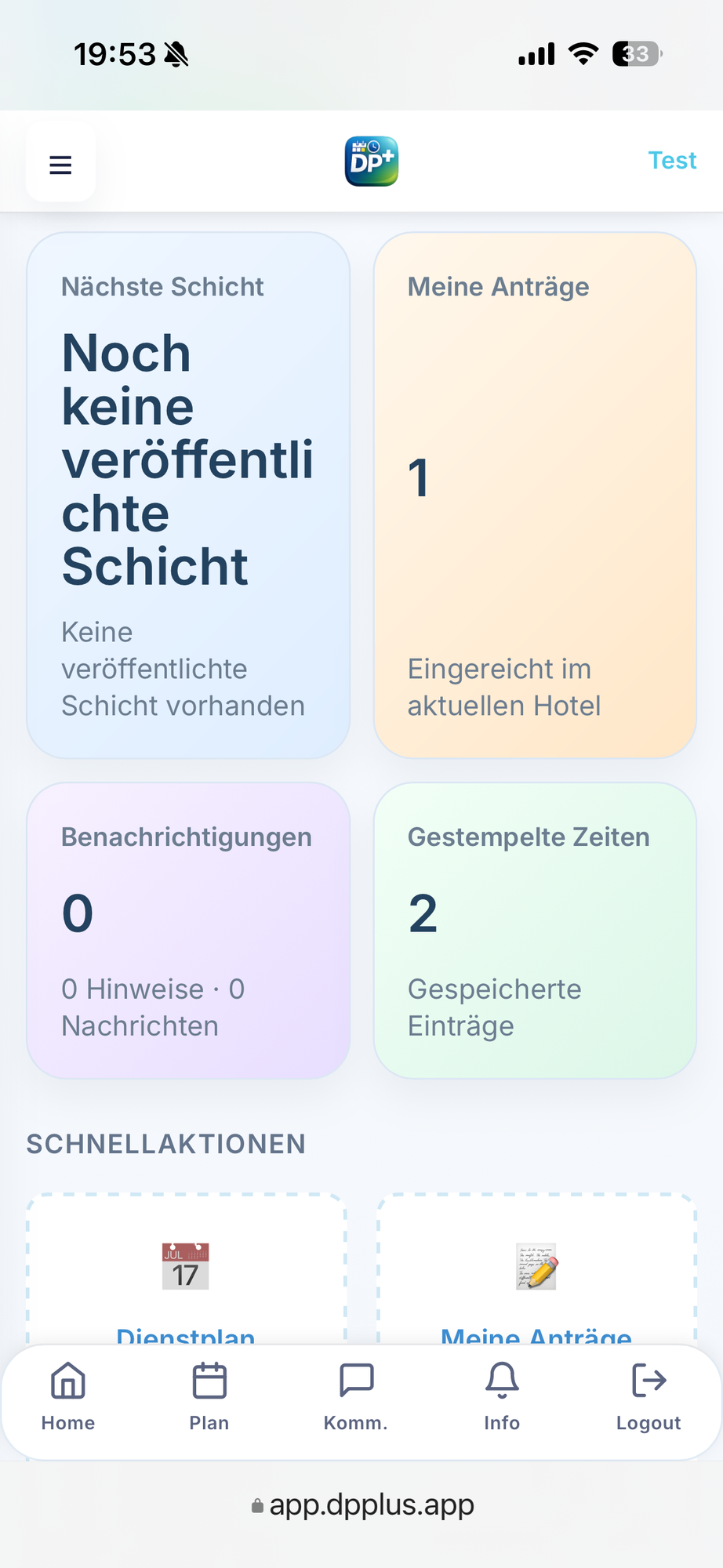Open the hamburger navigation menu
The image size is (723, 1568).
click(x=60, y=164)
